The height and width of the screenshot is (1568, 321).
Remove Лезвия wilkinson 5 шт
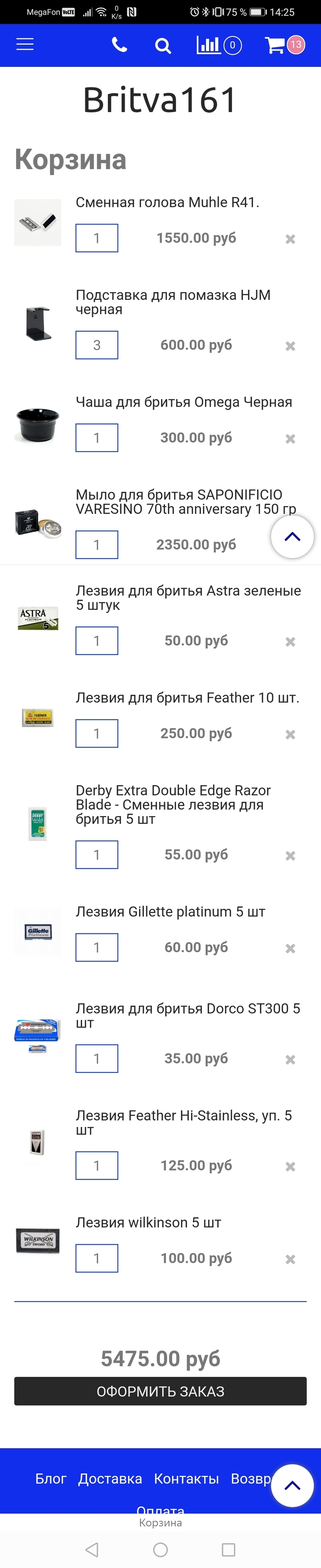[x=291, y=1259]
